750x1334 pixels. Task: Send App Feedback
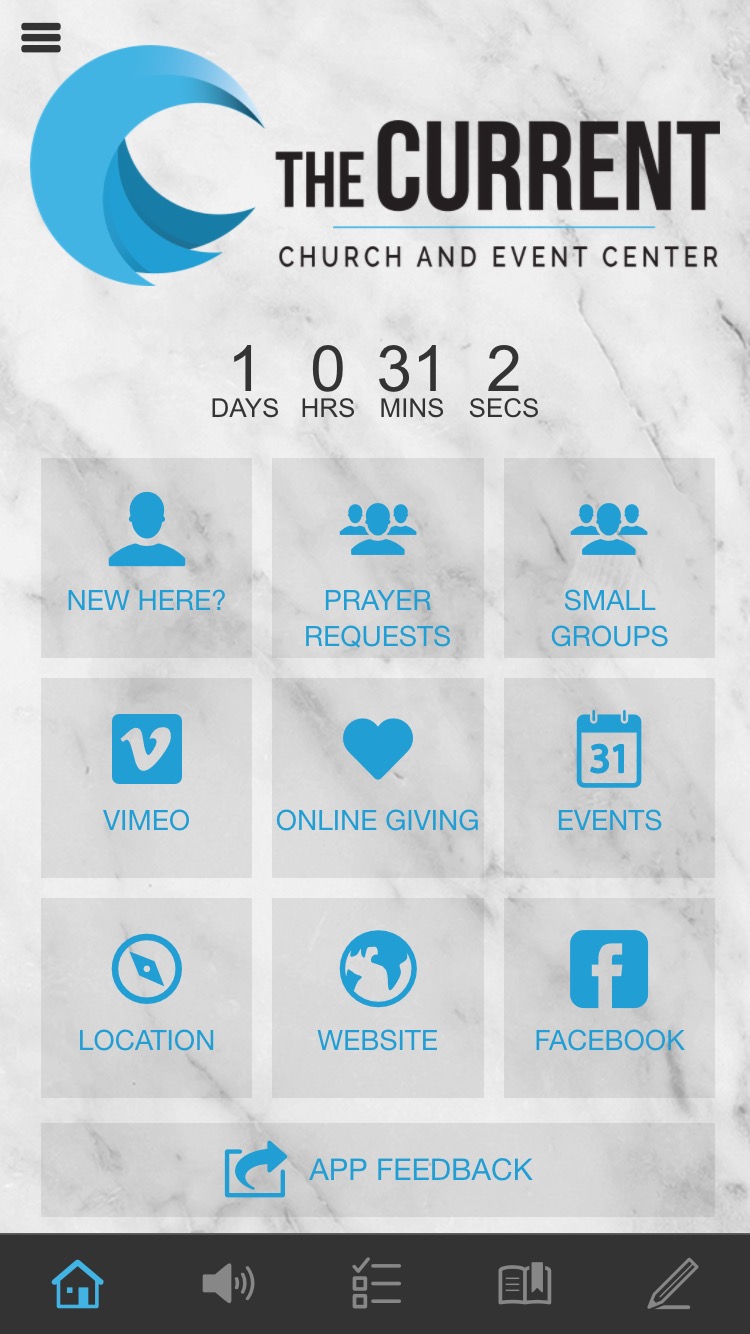click(x=377, y=1169)
